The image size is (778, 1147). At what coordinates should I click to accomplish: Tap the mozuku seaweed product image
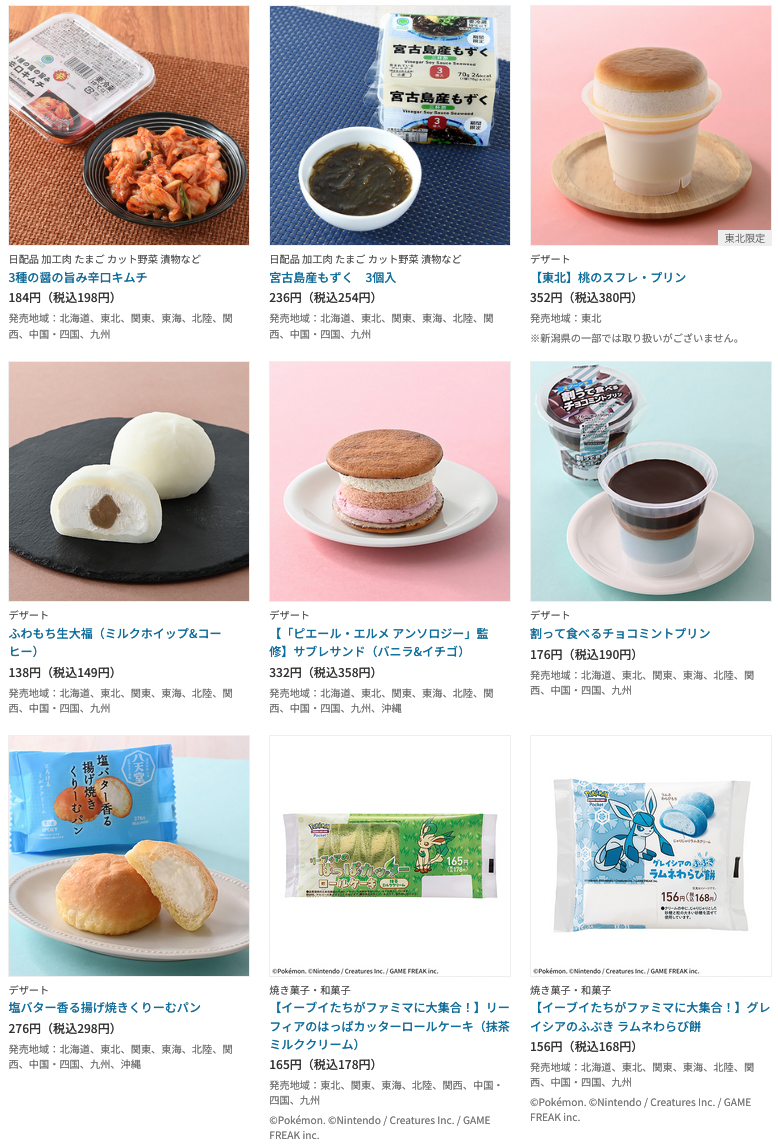389,125
